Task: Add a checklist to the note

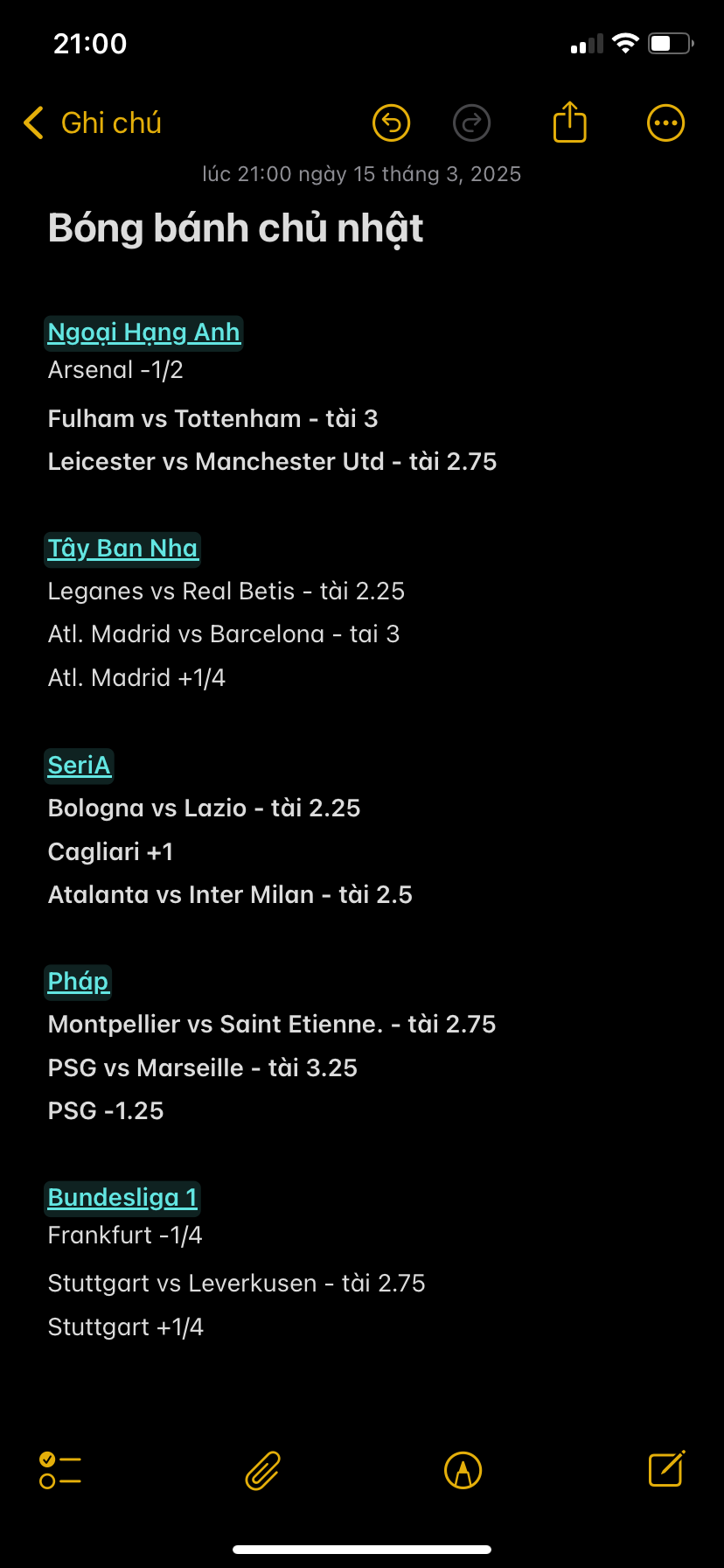Action: [60, 1470]
